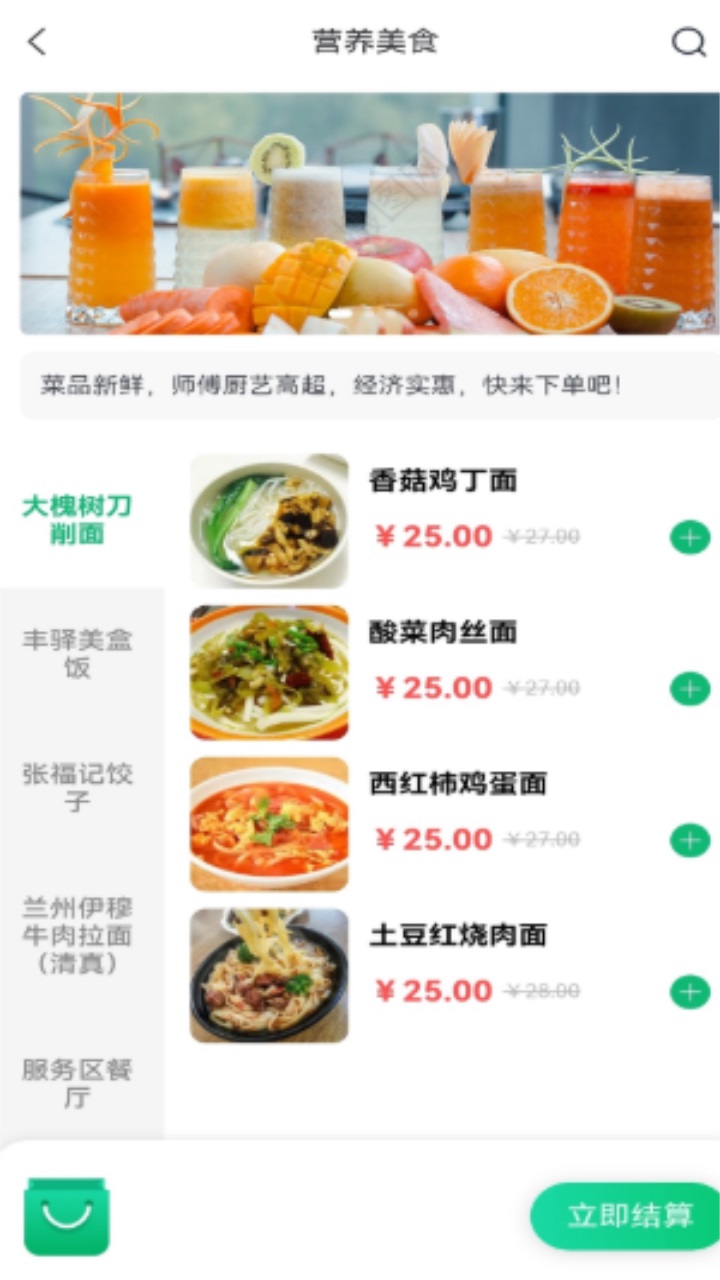The image size is (720, 1280).
Task: Tap the fruit juice banner image
Action: coord(360,213)
